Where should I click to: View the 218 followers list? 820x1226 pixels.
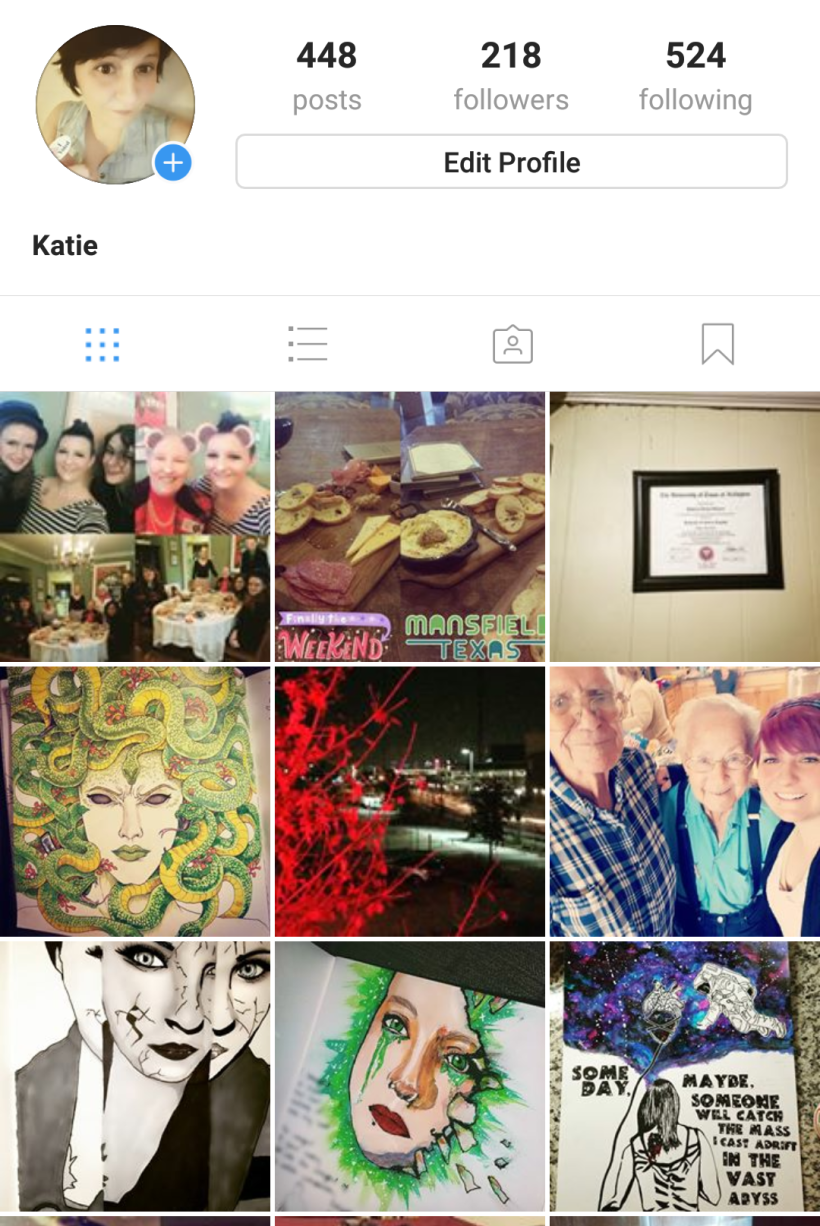click(510, 75)
